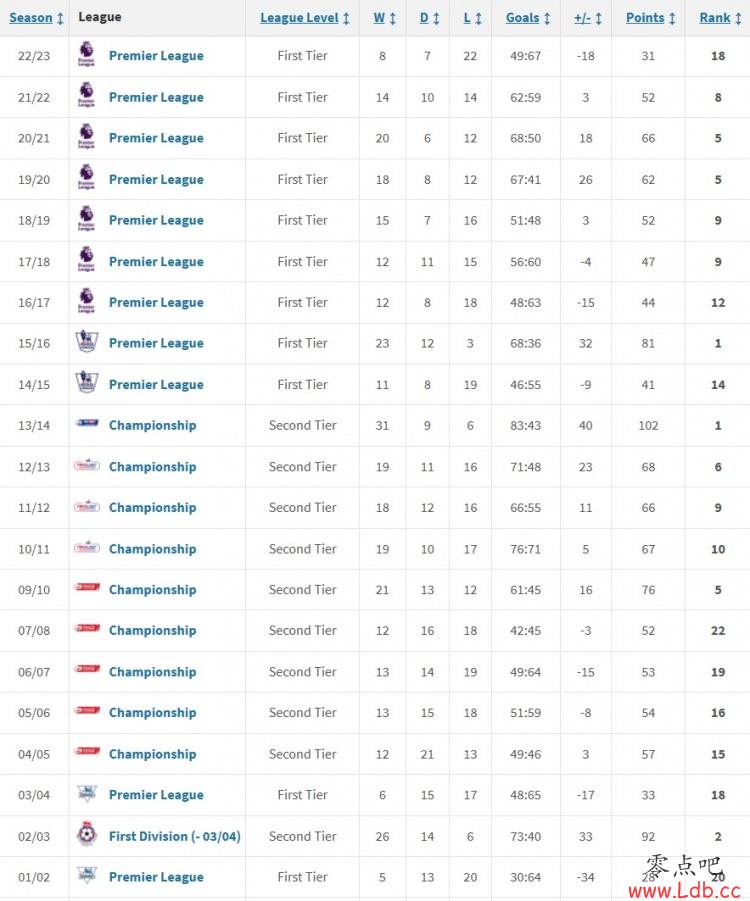Open Championship link for season 09/10
The height and width of the screenshot is (901, 750).
point(152,589)
